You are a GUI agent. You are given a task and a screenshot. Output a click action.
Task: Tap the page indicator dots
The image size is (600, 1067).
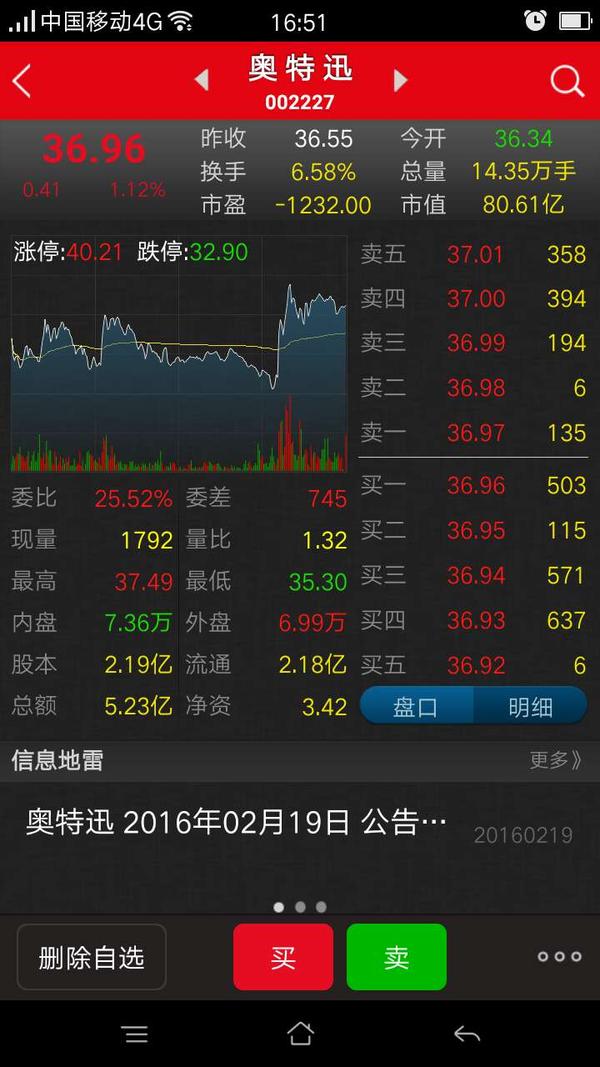[300, 907]
